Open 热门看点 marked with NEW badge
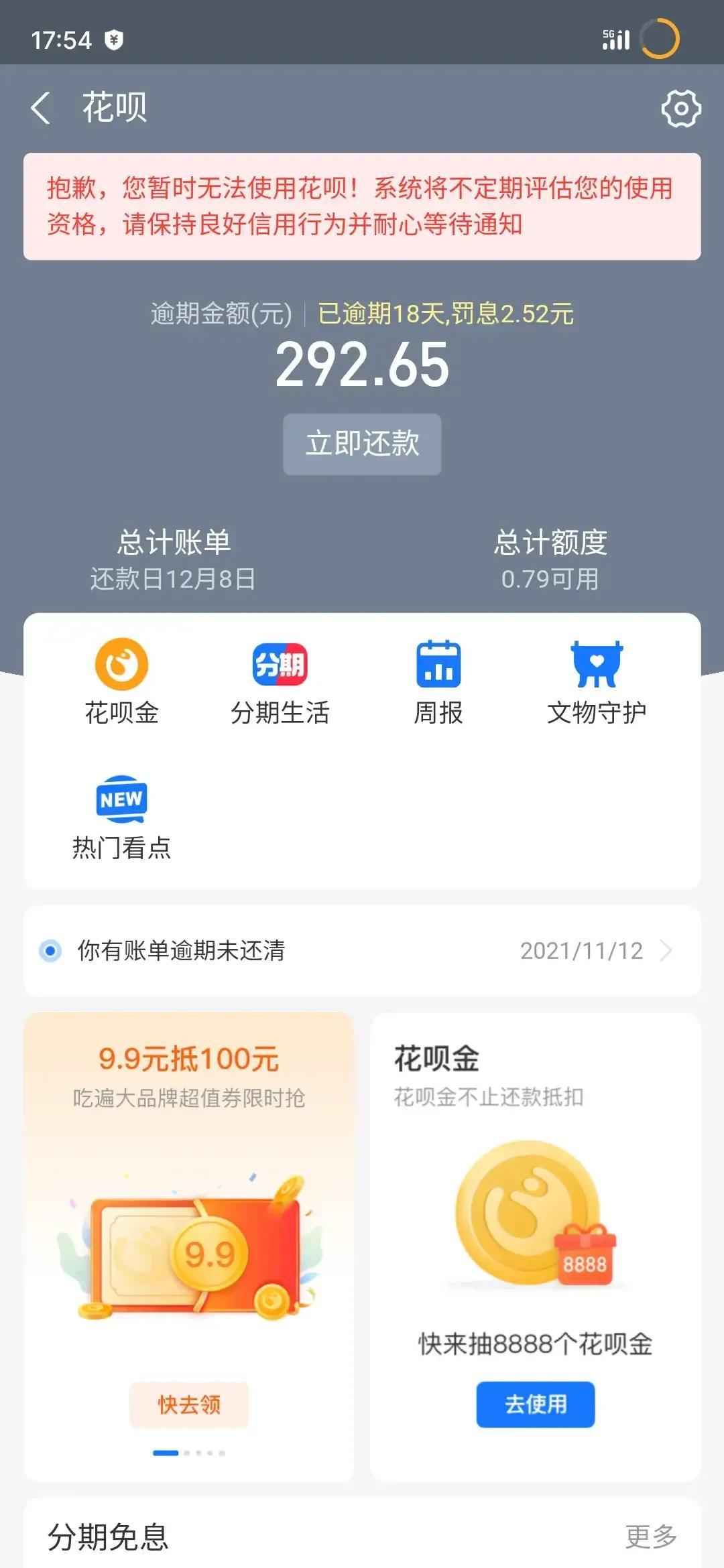The width and height of the screenshot is (724, 1568). [121, 801]
